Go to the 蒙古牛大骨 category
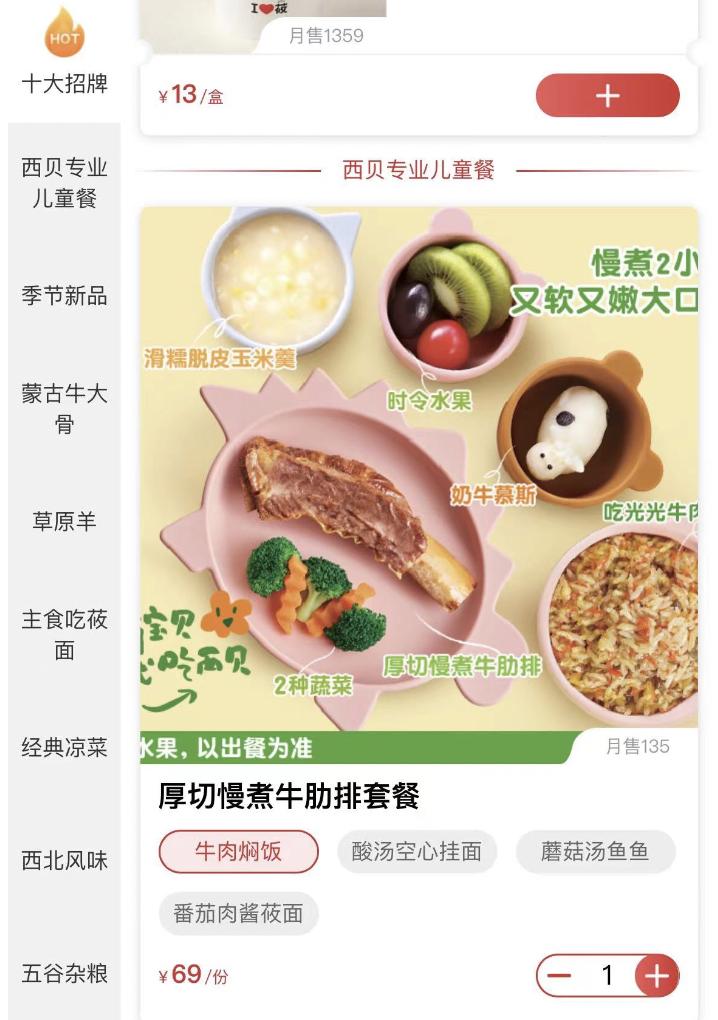 tap(64, 409)
